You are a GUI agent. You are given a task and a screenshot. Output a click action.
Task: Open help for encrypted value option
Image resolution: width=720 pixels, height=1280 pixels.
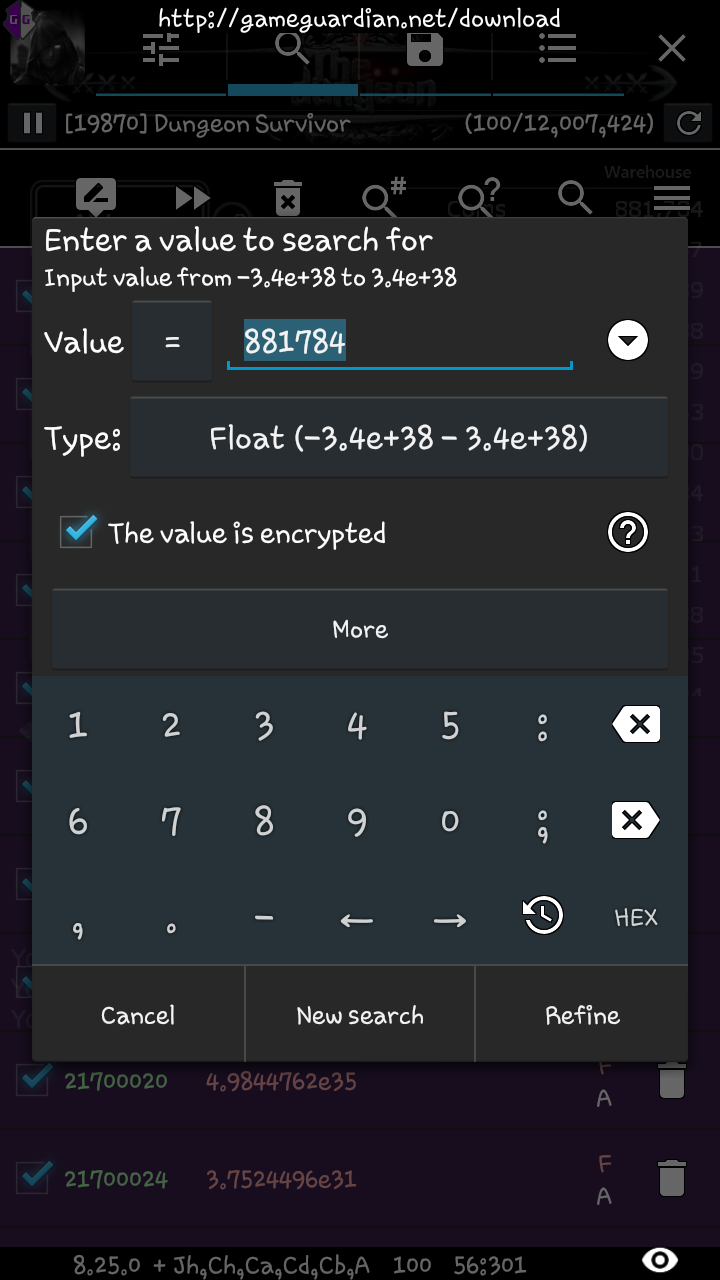tap(628, 532)
